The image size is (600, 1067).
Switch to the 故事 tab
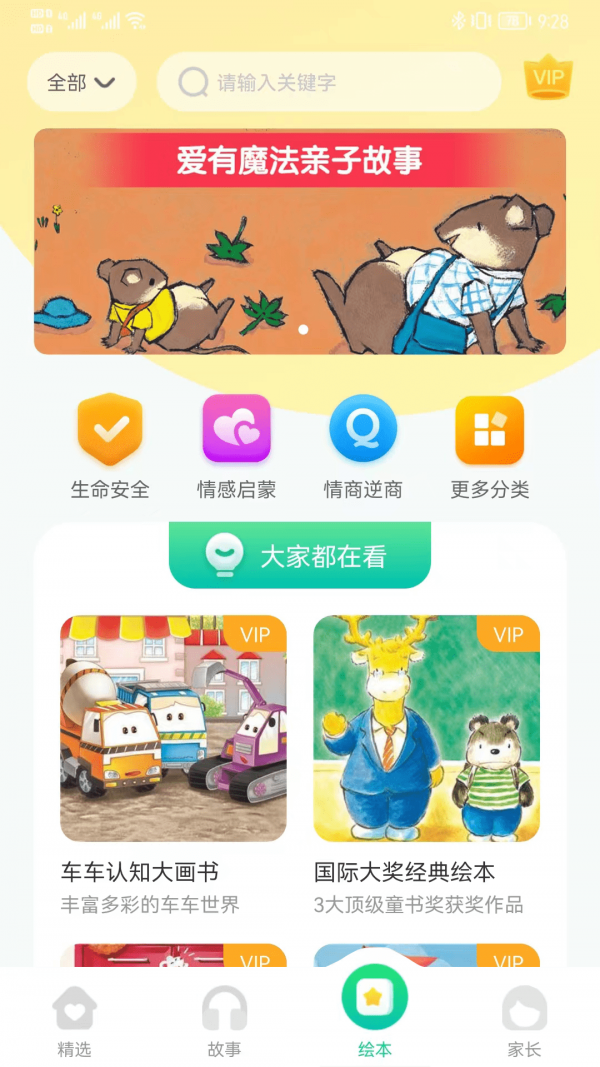tap(224, 1020)
